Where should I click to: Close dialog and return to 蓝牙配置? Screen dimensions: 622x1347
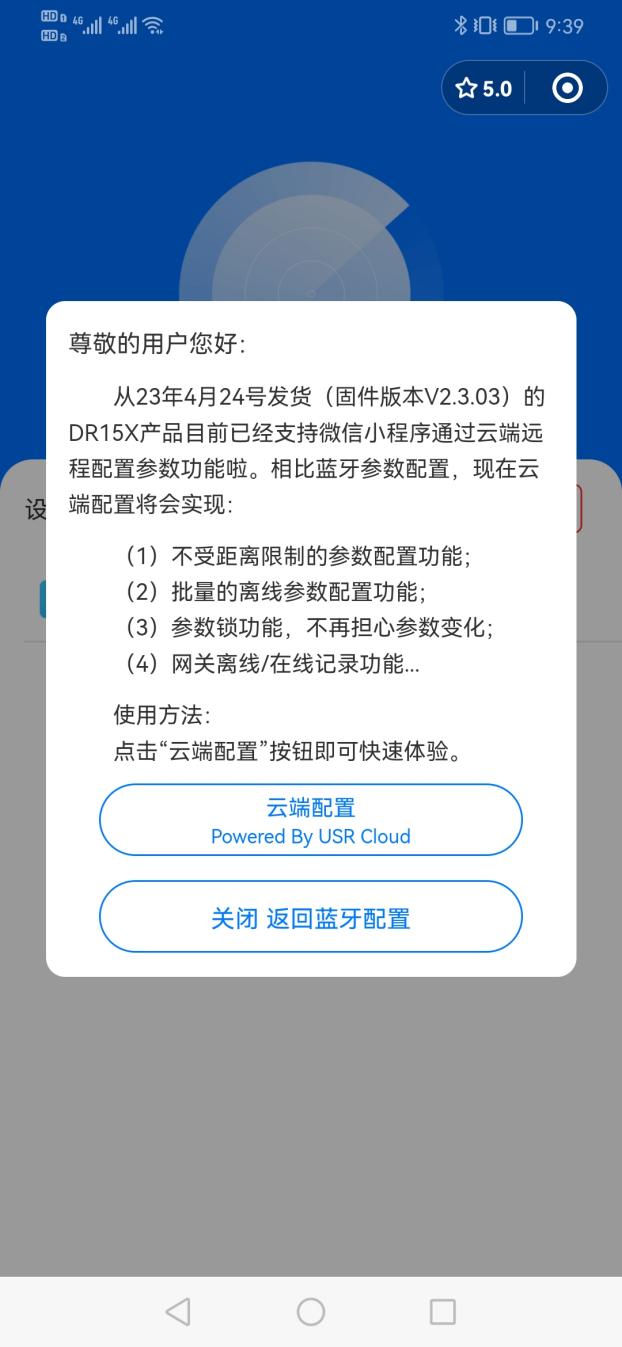pyautogui.click(x=310, y=917)
